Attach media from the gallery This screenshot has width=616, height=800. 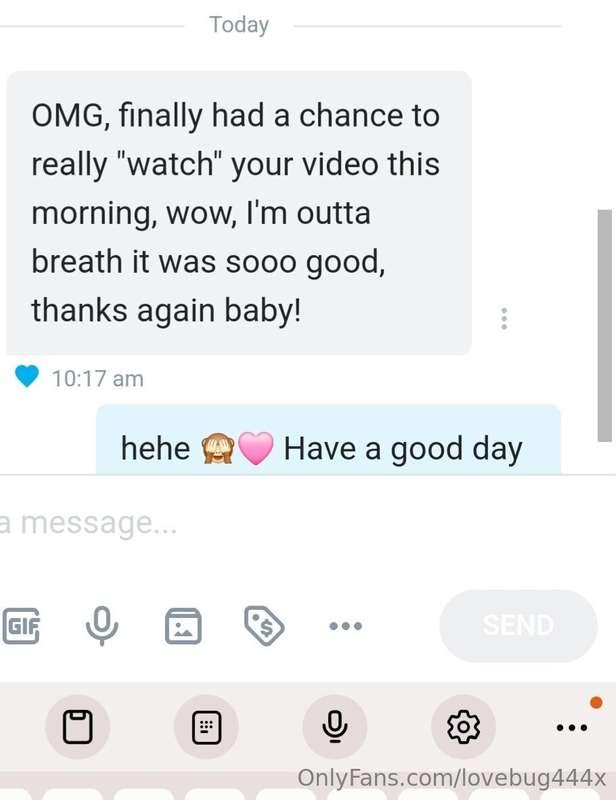183,626
